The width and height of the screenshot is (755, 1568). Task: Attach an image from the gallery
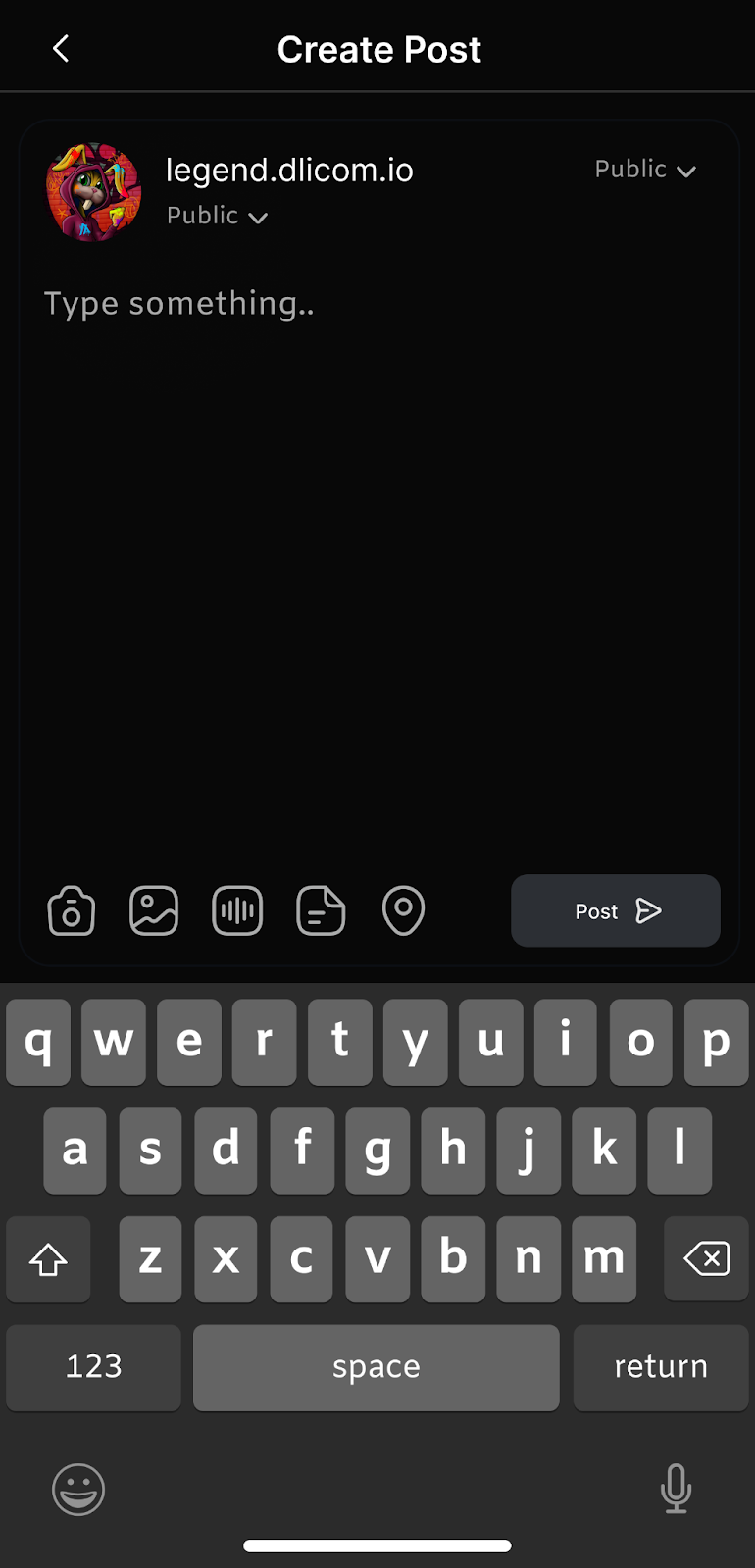154,911
